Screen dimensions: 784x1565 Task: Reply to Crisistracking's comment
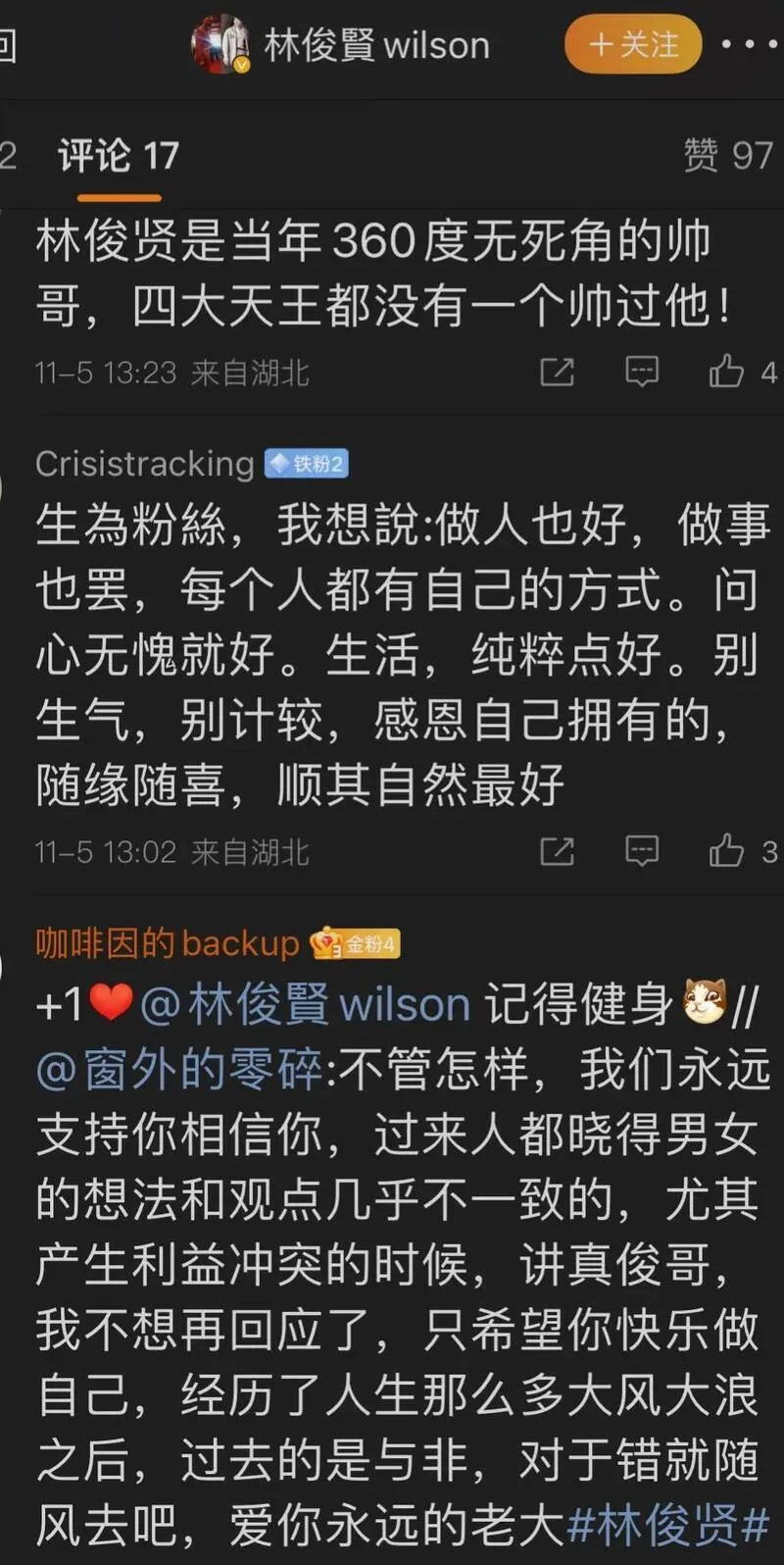click(x=642, y=851)
